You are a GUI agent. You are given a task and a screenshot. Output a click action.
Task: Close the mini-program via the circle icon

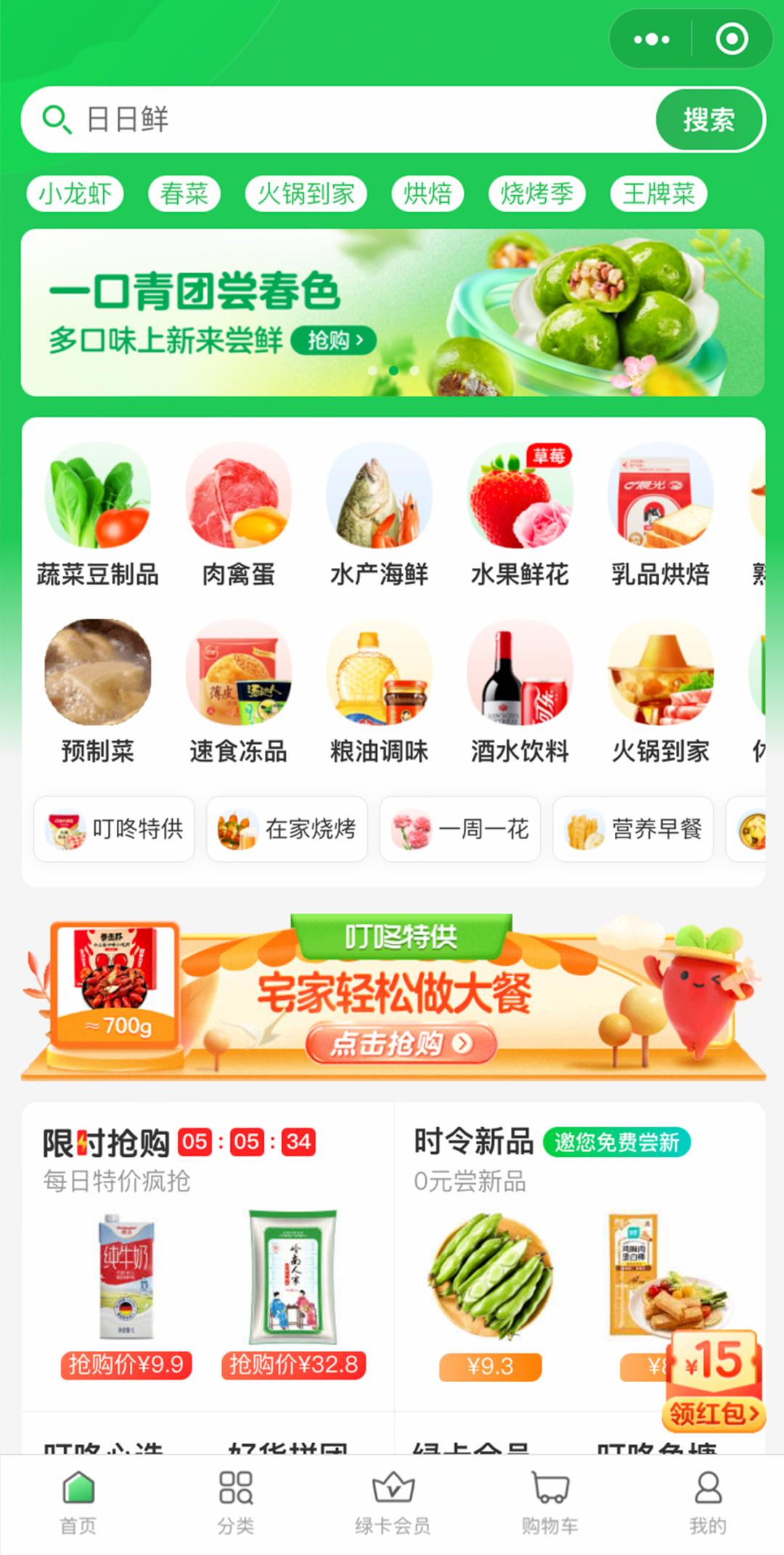731,39
